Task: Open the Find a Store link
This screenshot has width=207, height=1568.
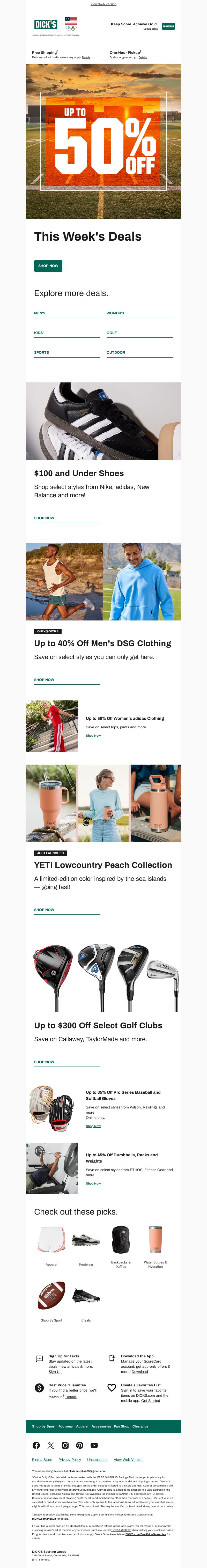Action: tap(42, 1460)
